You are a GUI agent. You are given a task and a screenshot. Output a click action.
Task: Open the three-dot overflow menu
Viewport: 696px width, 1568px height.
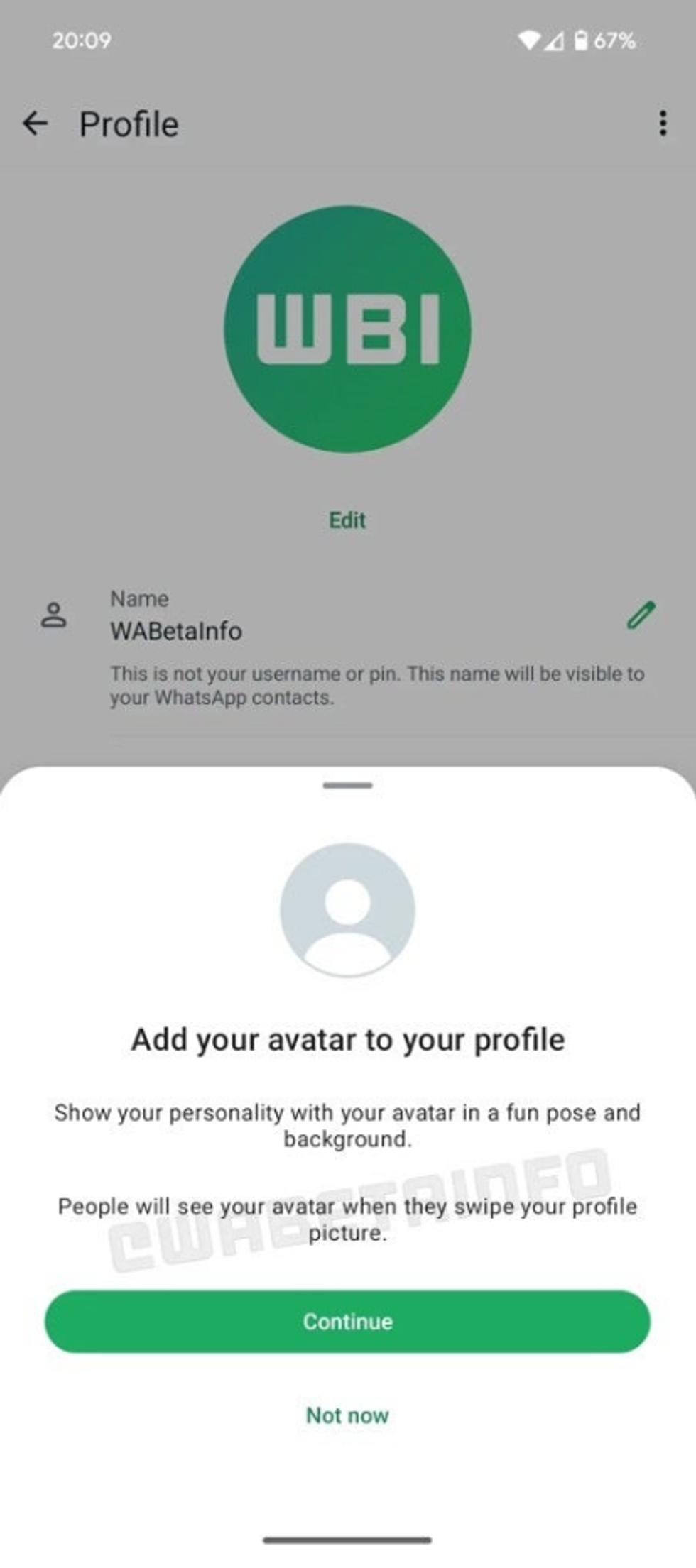click(662, 124)
